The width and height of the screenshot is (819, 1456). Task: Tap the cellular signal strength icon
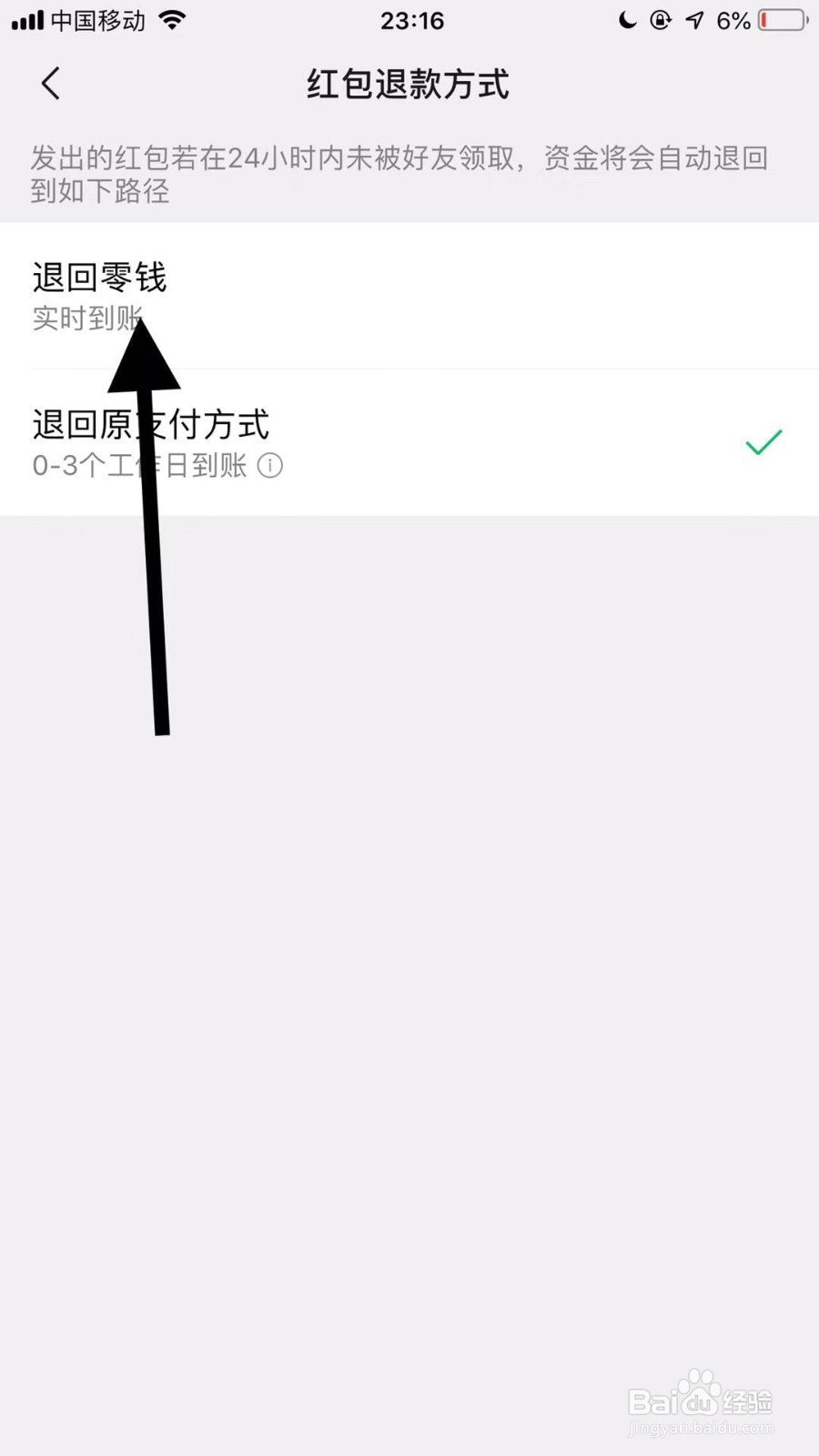[x=25, y=20]
